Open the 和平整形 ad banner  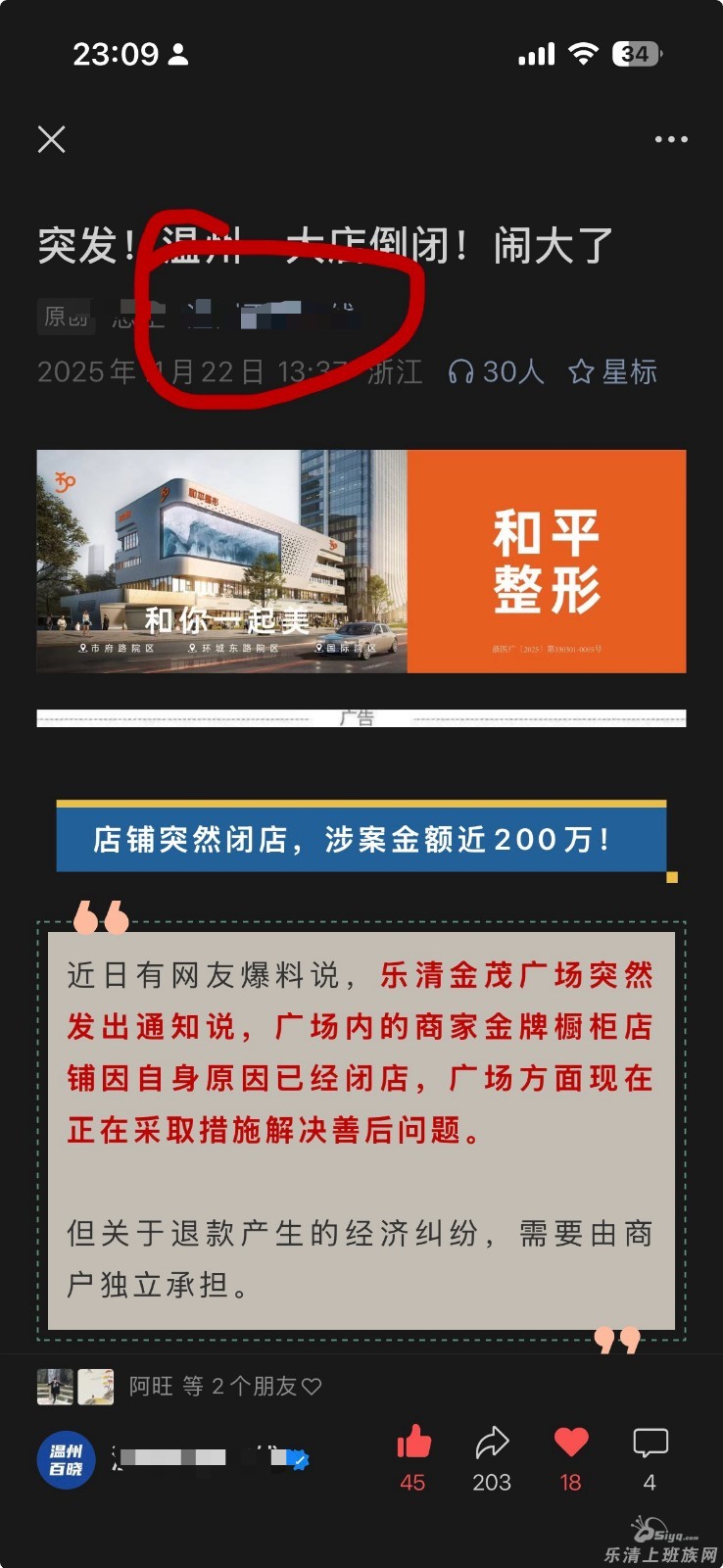pos(361,561)
